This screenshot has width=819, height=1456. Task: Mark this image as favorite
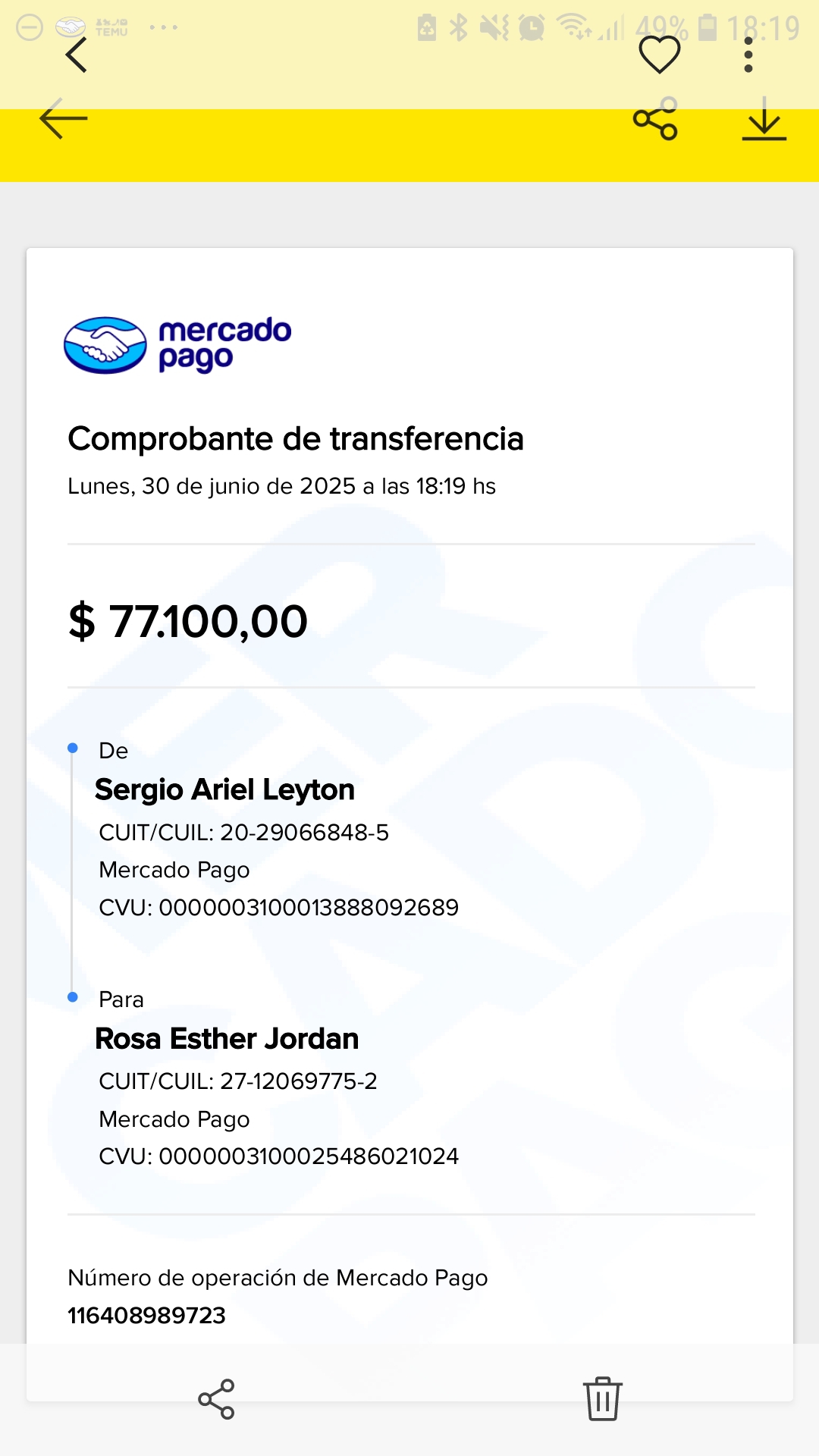(660, 55)
